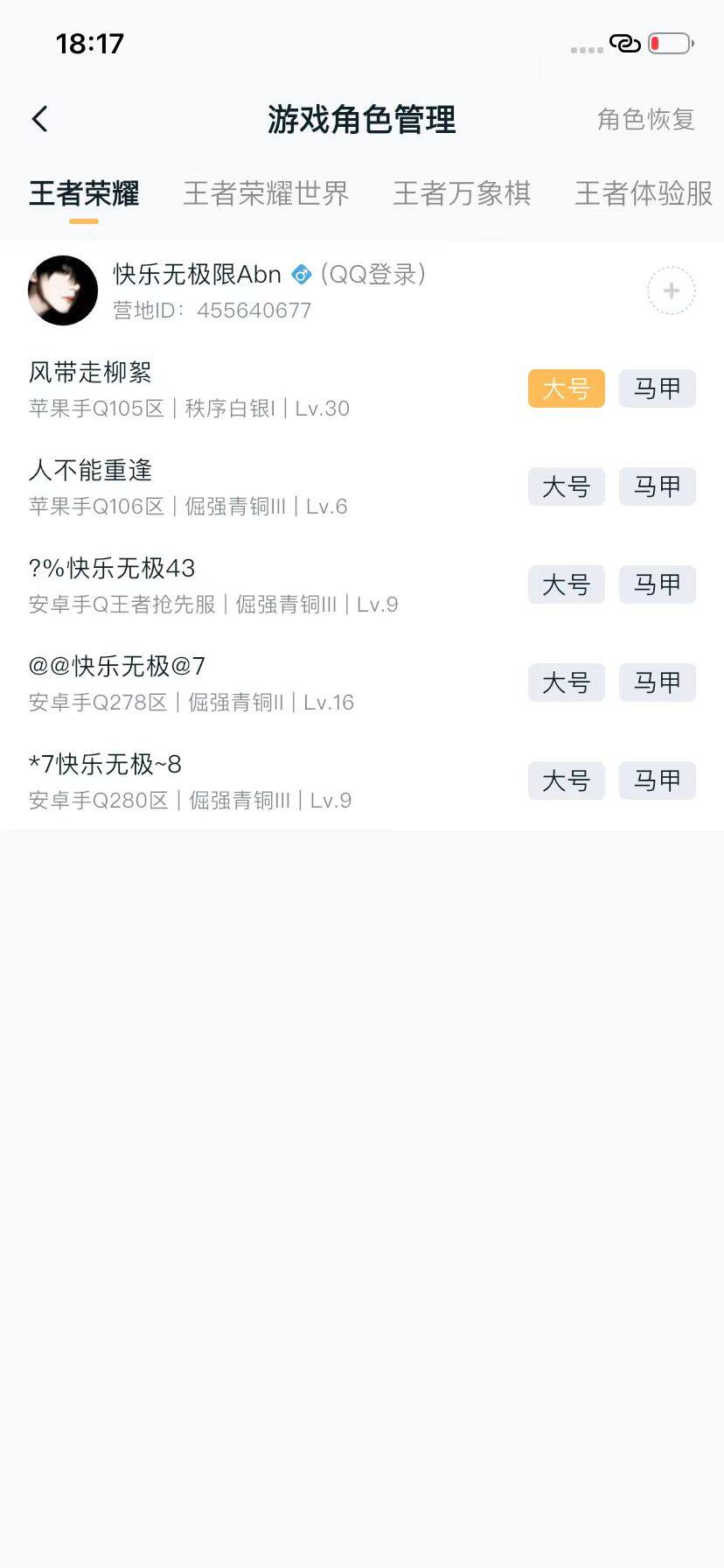Tap 角色恢复 to restore a character
Image resolution: width=724 pixels, height=1568 pixels.
[x=646, y=120]
